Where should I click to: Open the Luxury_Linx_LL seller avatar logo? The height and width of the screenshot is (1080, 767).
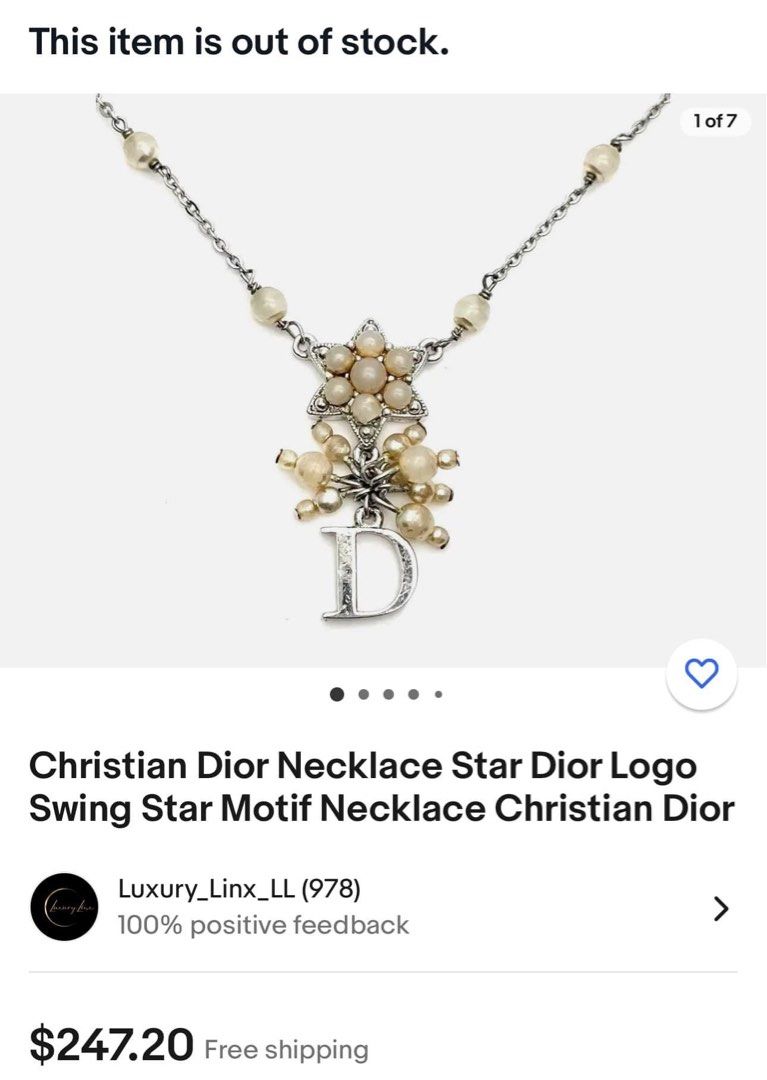coord(69,905)
